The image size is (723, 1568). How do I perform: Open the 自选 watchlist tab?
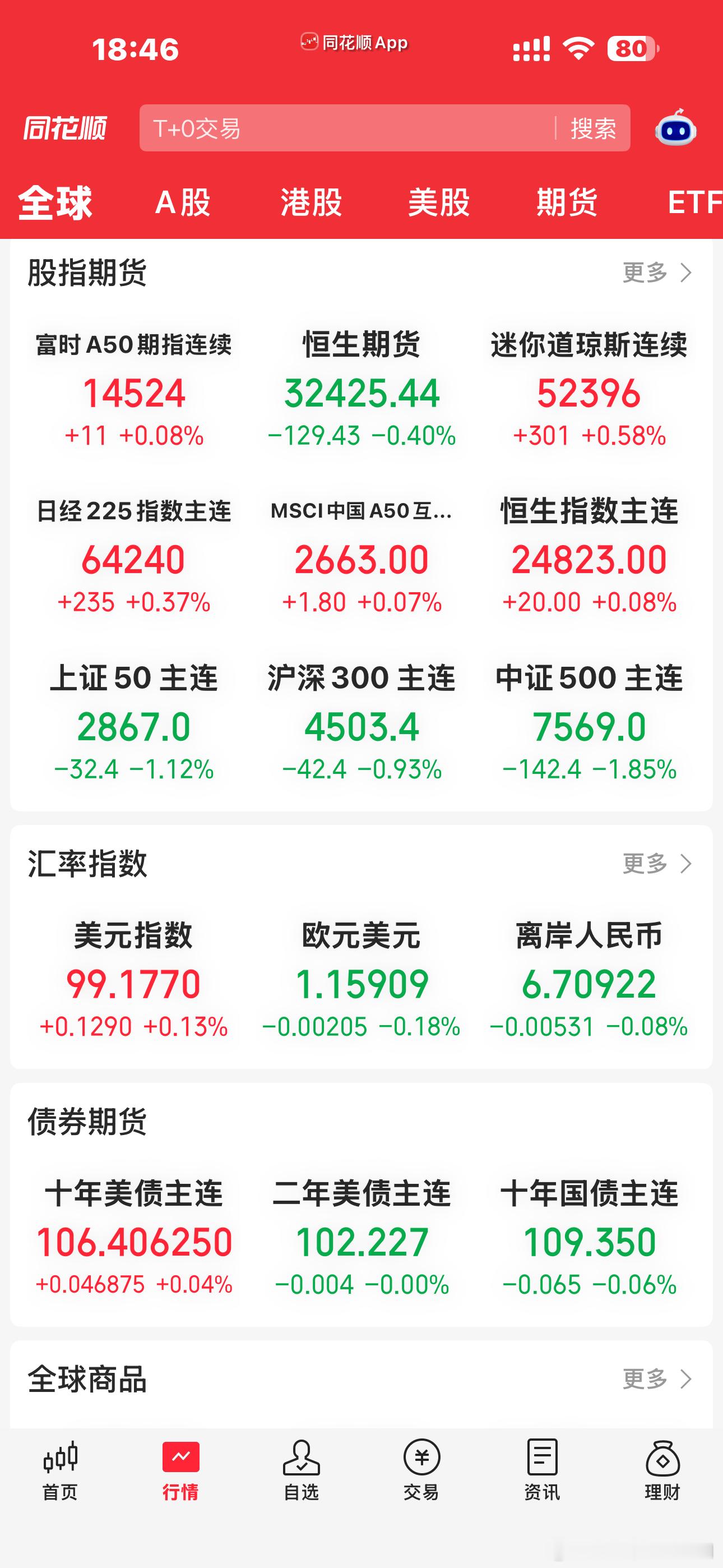pyautogui.click(x=302, y=1470)
